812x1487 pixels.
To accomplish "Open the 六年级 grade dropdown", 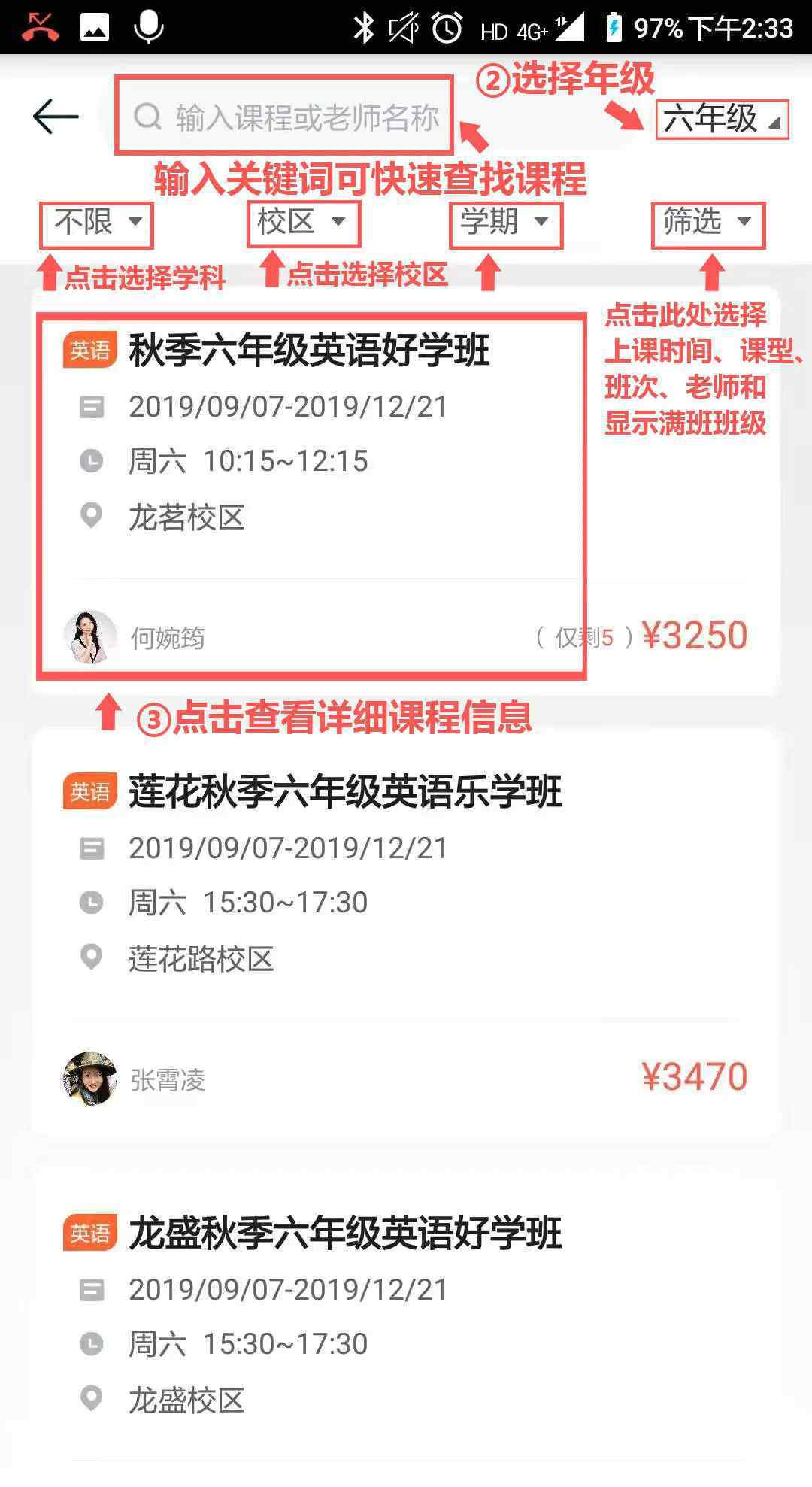I will tap(721, 119).
